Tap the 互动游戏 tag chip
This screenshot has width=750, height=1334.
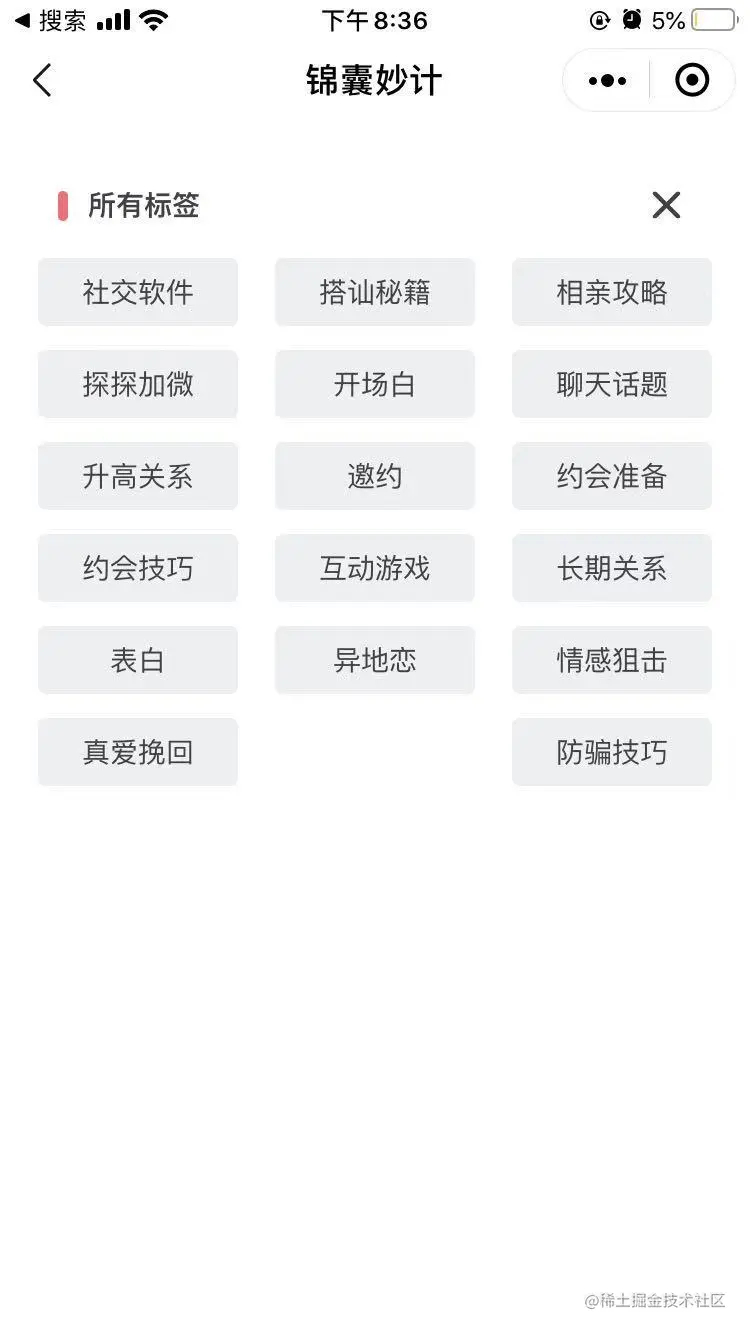click(x=375, y=568)
